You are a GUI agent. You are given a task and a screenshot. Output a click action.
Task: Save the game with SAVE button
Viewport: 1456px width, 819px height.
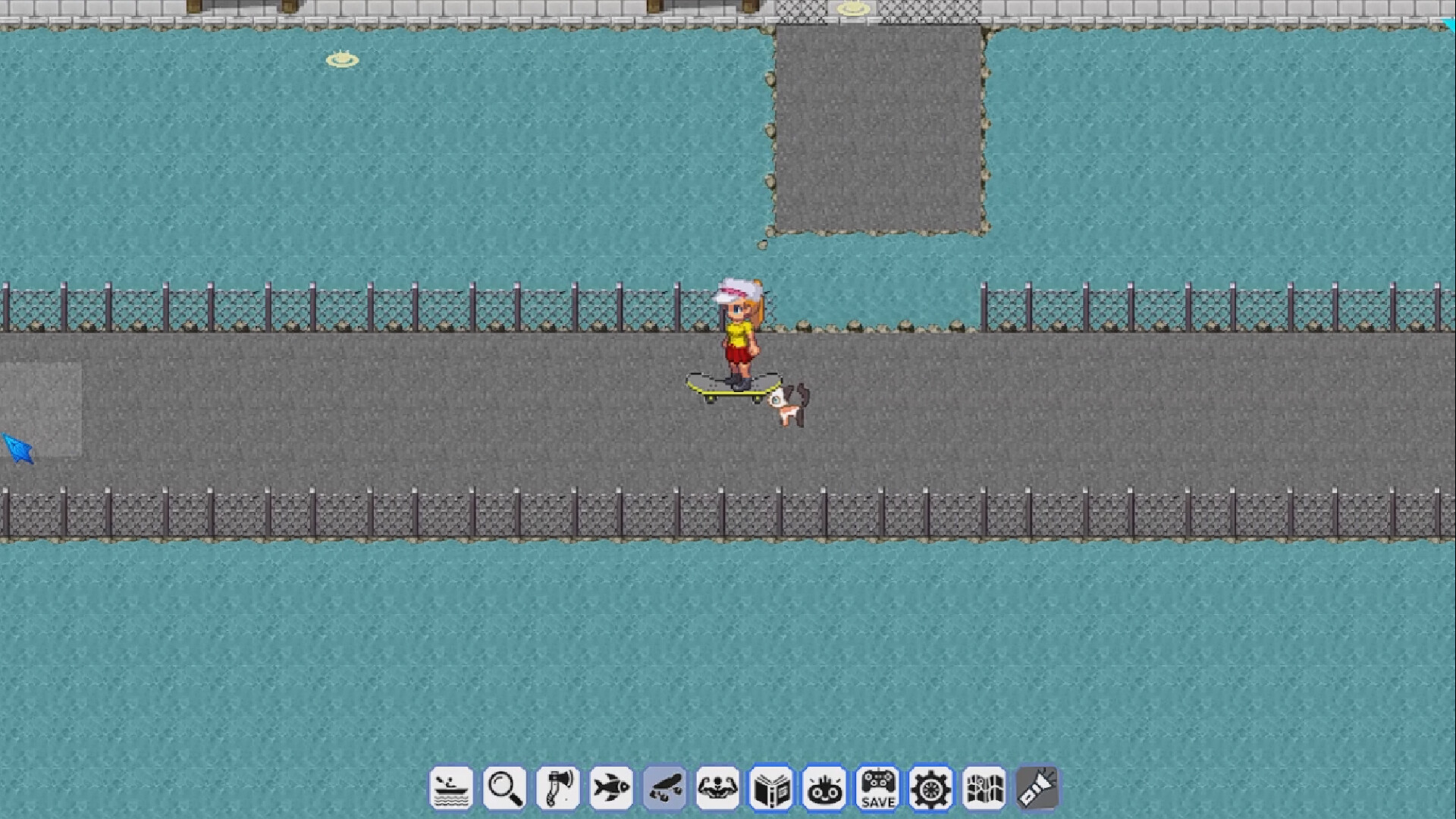click(x=877, y=788)
